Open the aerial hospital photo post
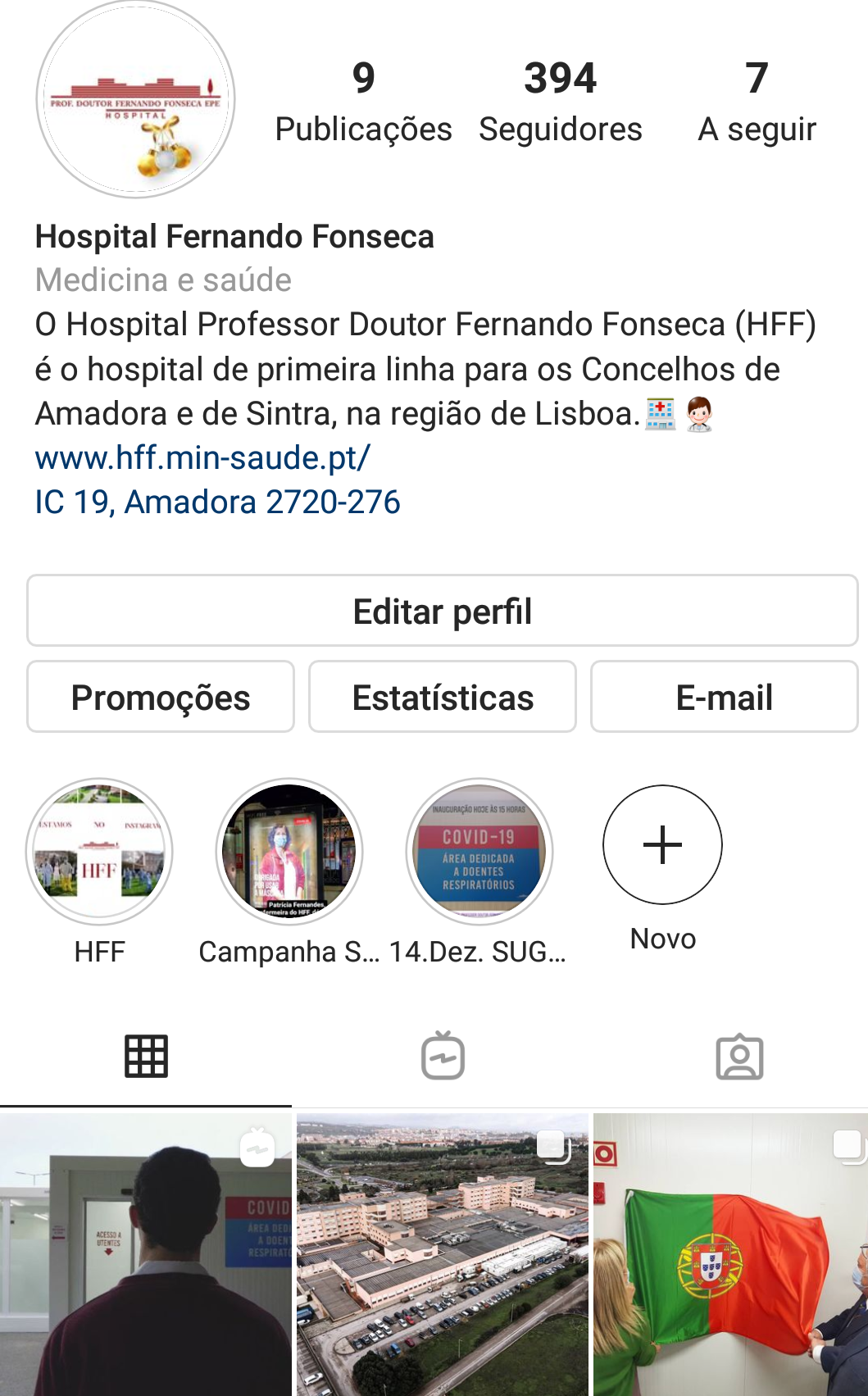This screenshot has width=868, height=1396. pyautogui.click(x=443, y=1254)
